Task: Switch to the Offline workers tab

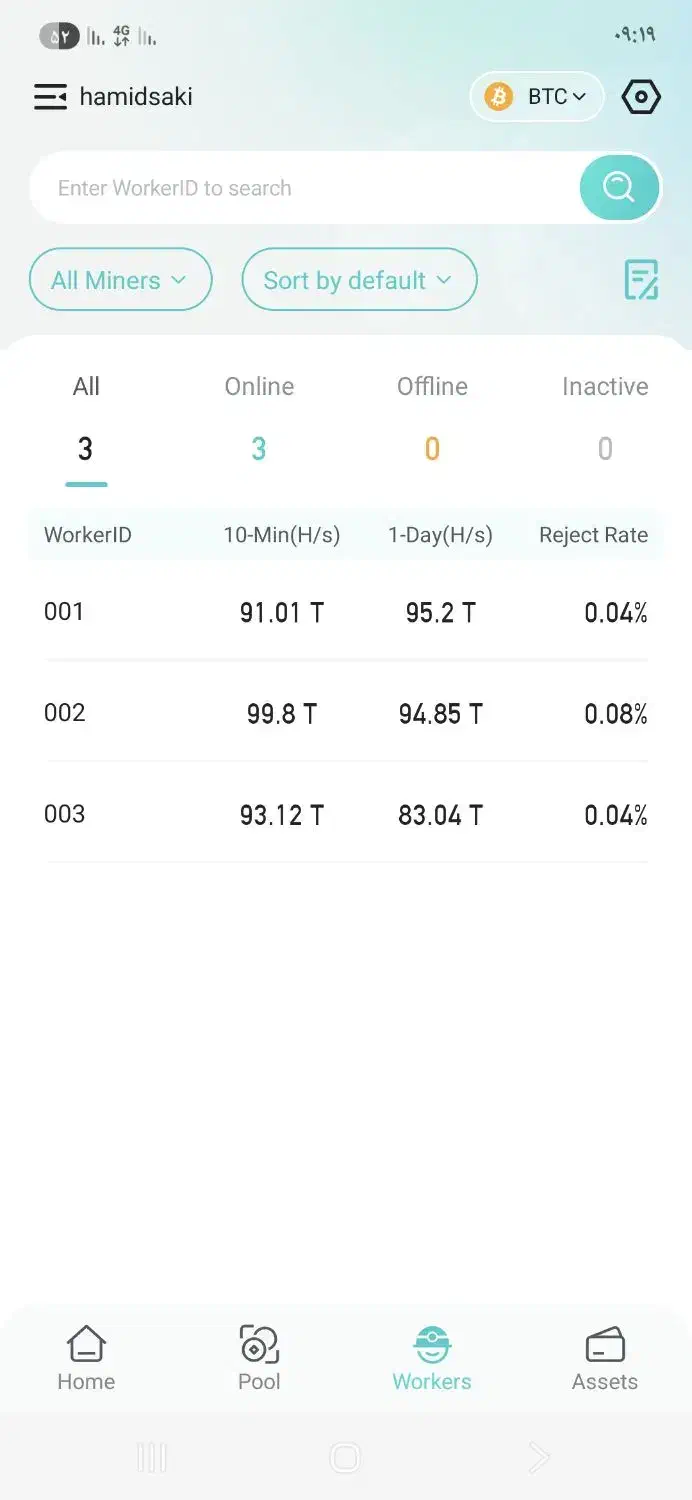Action: tap(432, 417)
